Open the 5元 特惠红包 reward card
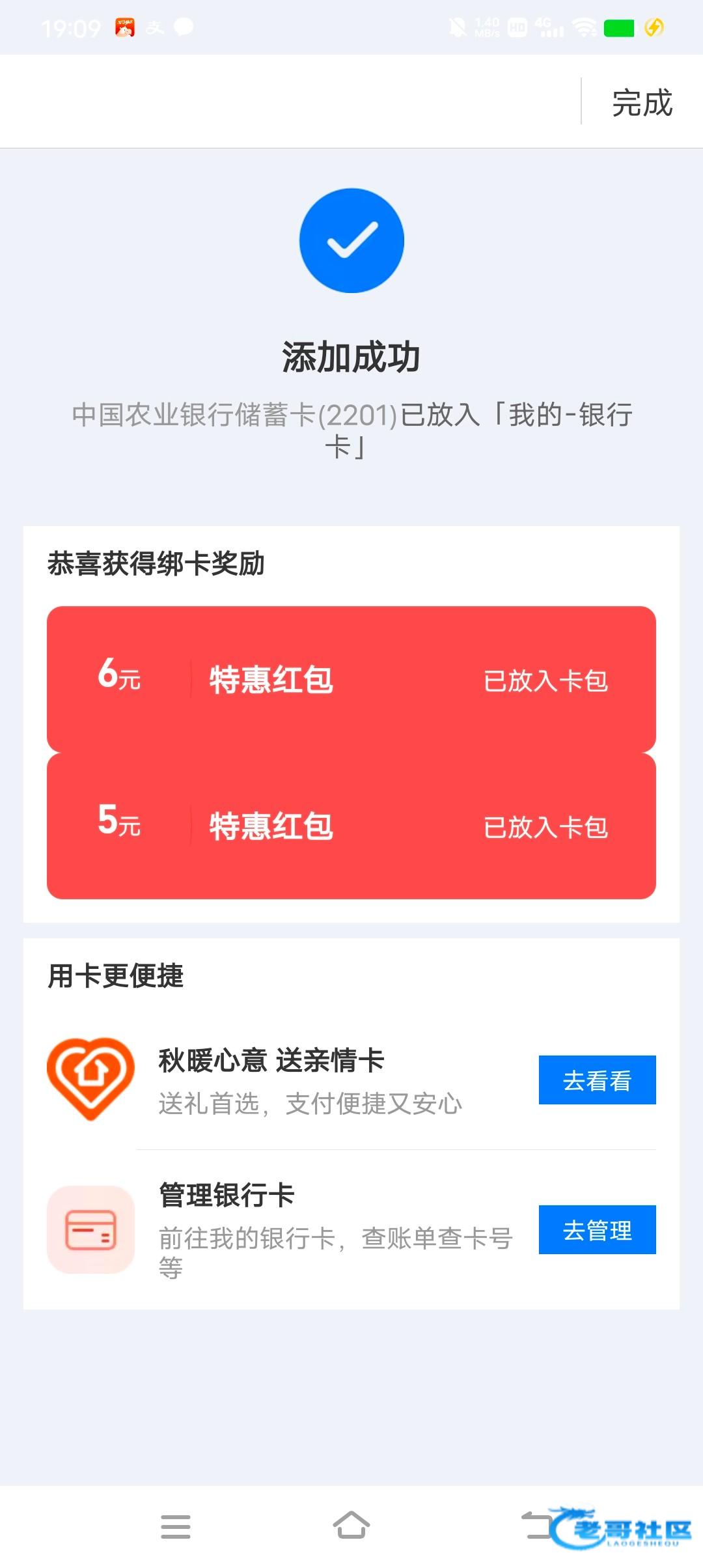703x1568 pixels. (x=351, y=826)
